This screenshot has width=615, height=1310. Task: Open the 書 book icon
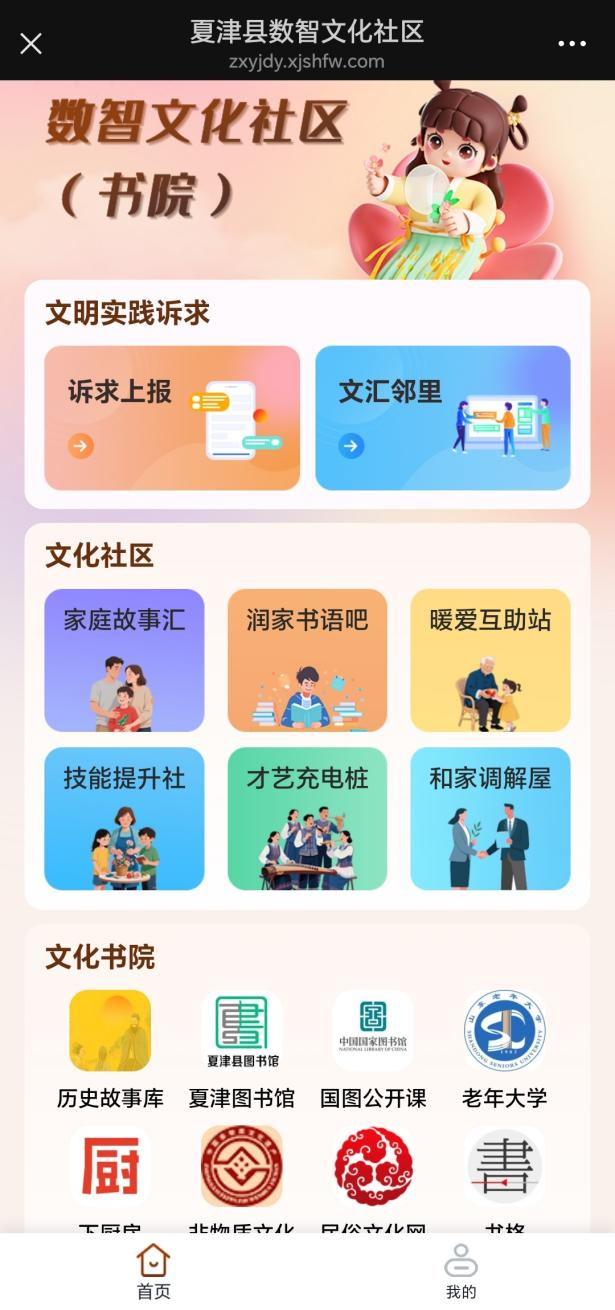click(505, 1166)
